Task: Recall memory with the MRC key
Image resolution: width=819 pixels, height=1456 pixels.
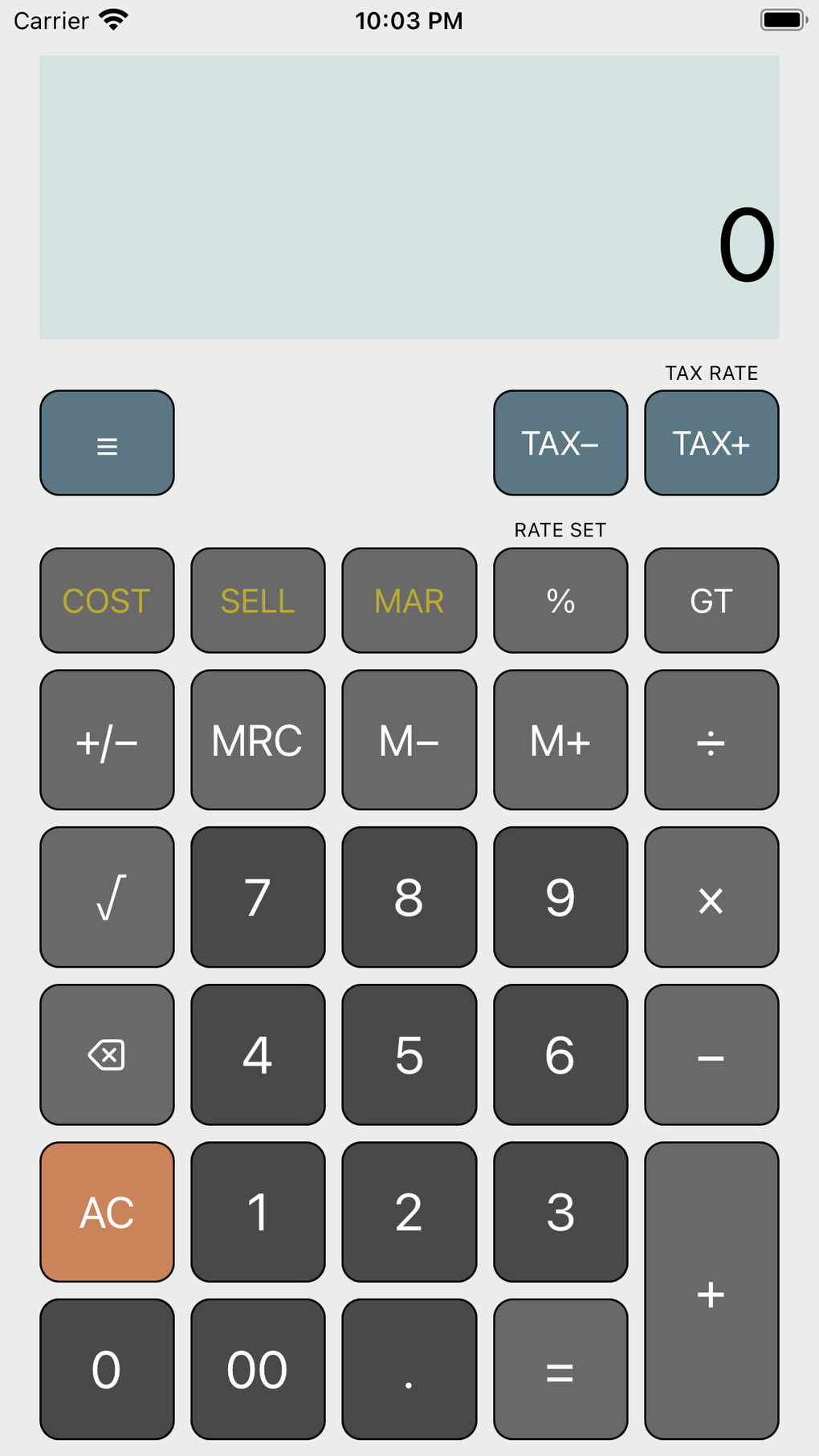Action: 257,740
